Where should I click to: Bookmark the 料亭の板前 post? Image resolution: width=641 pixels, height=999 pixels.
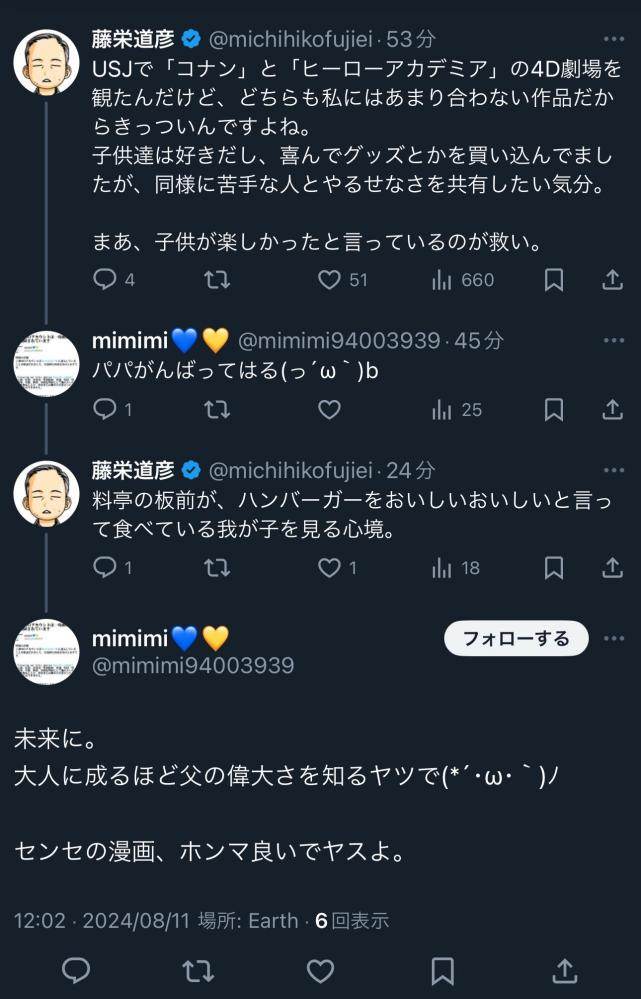pyautogui.click(x=553, y=568)
